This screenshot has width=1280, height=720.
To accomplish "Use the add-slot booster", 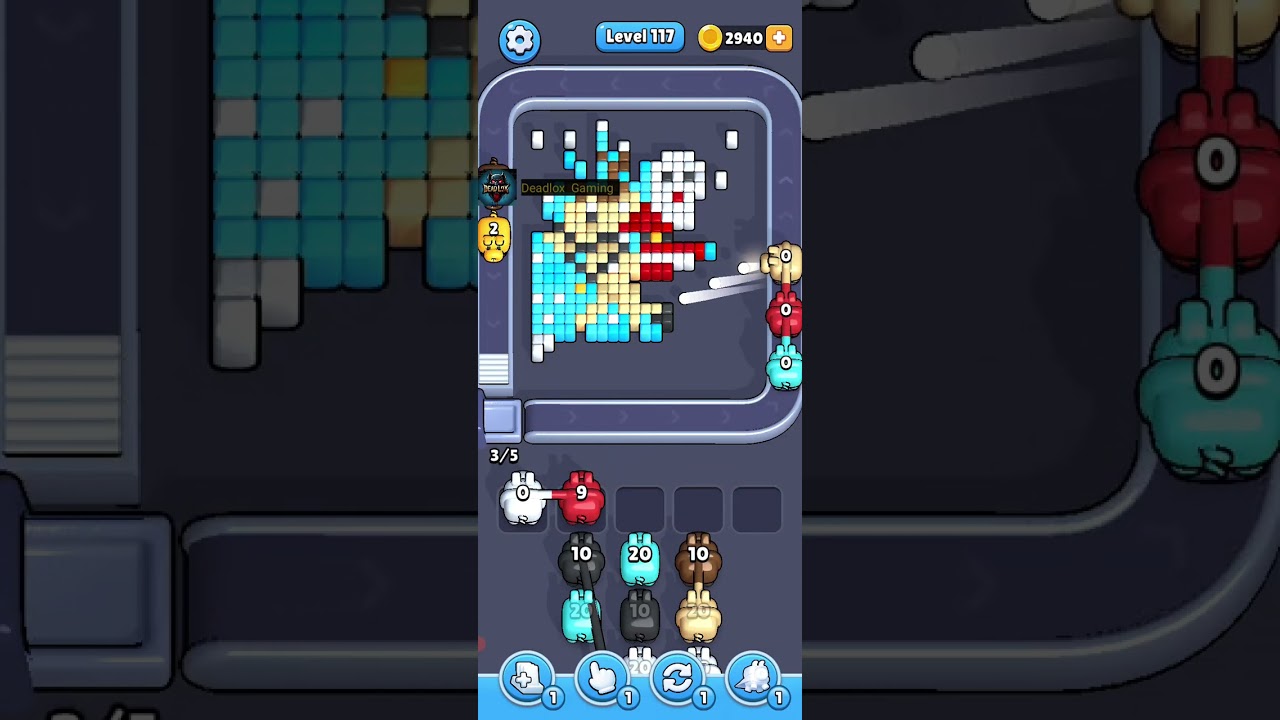I will tap(526, 679).
